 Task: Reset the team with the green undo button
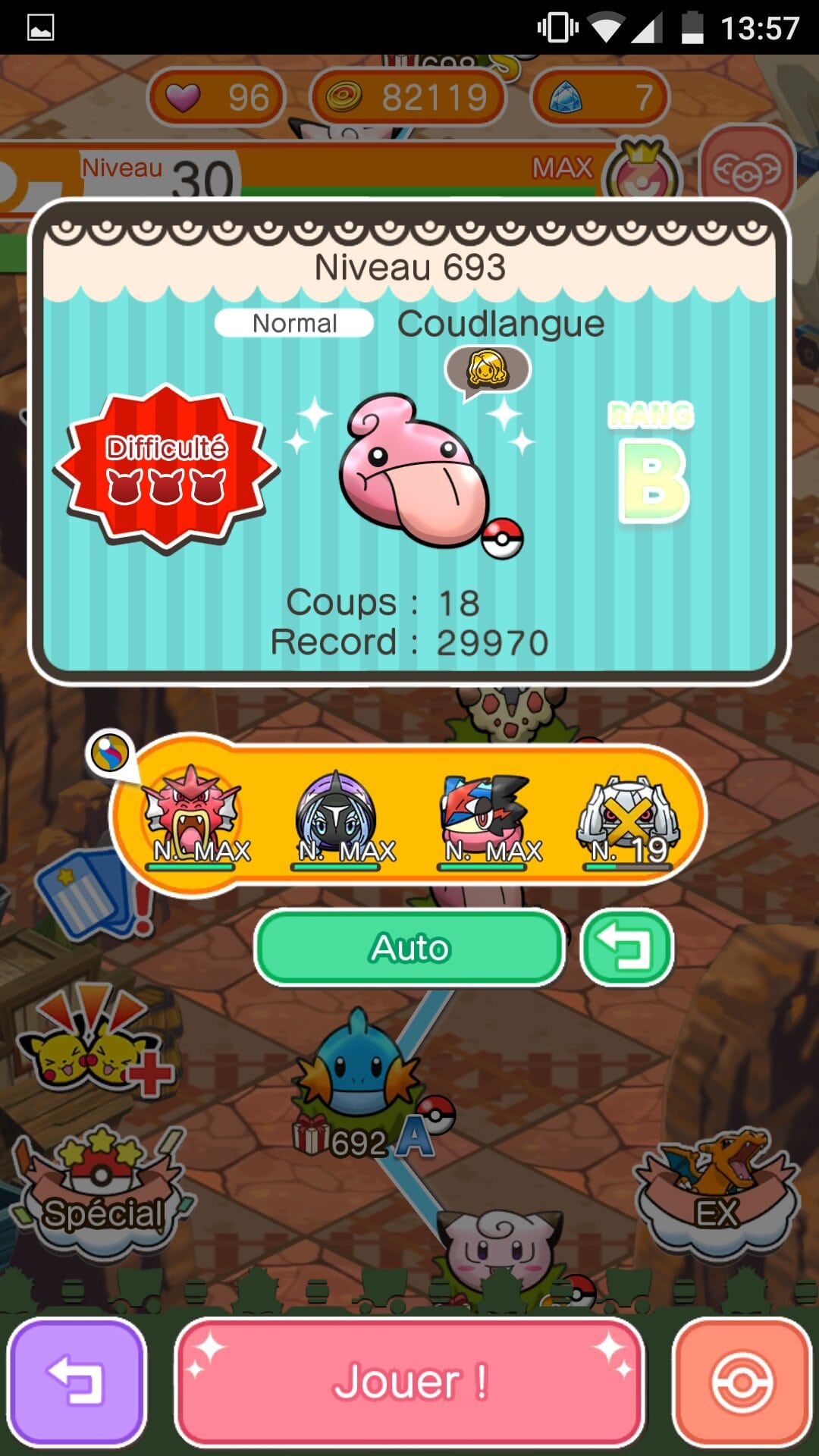click(626, 948)
